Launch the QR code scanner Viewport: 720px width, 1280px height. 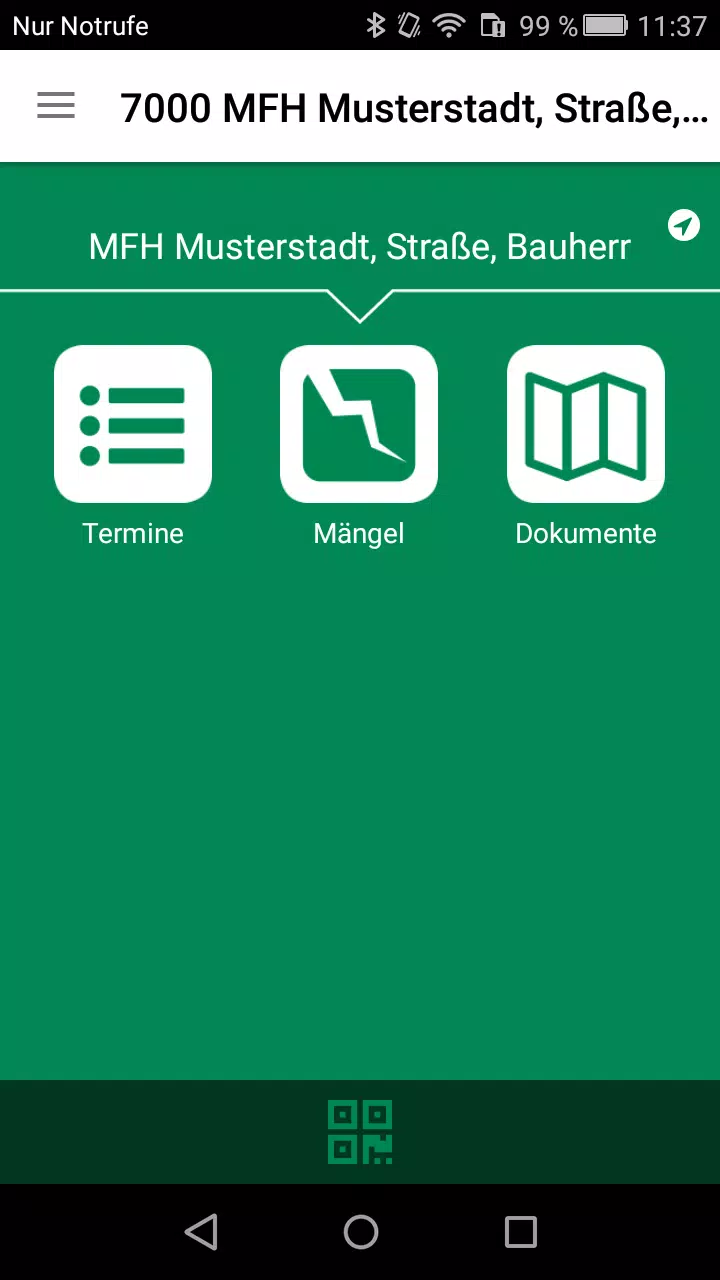click(x=360, y=1132)
